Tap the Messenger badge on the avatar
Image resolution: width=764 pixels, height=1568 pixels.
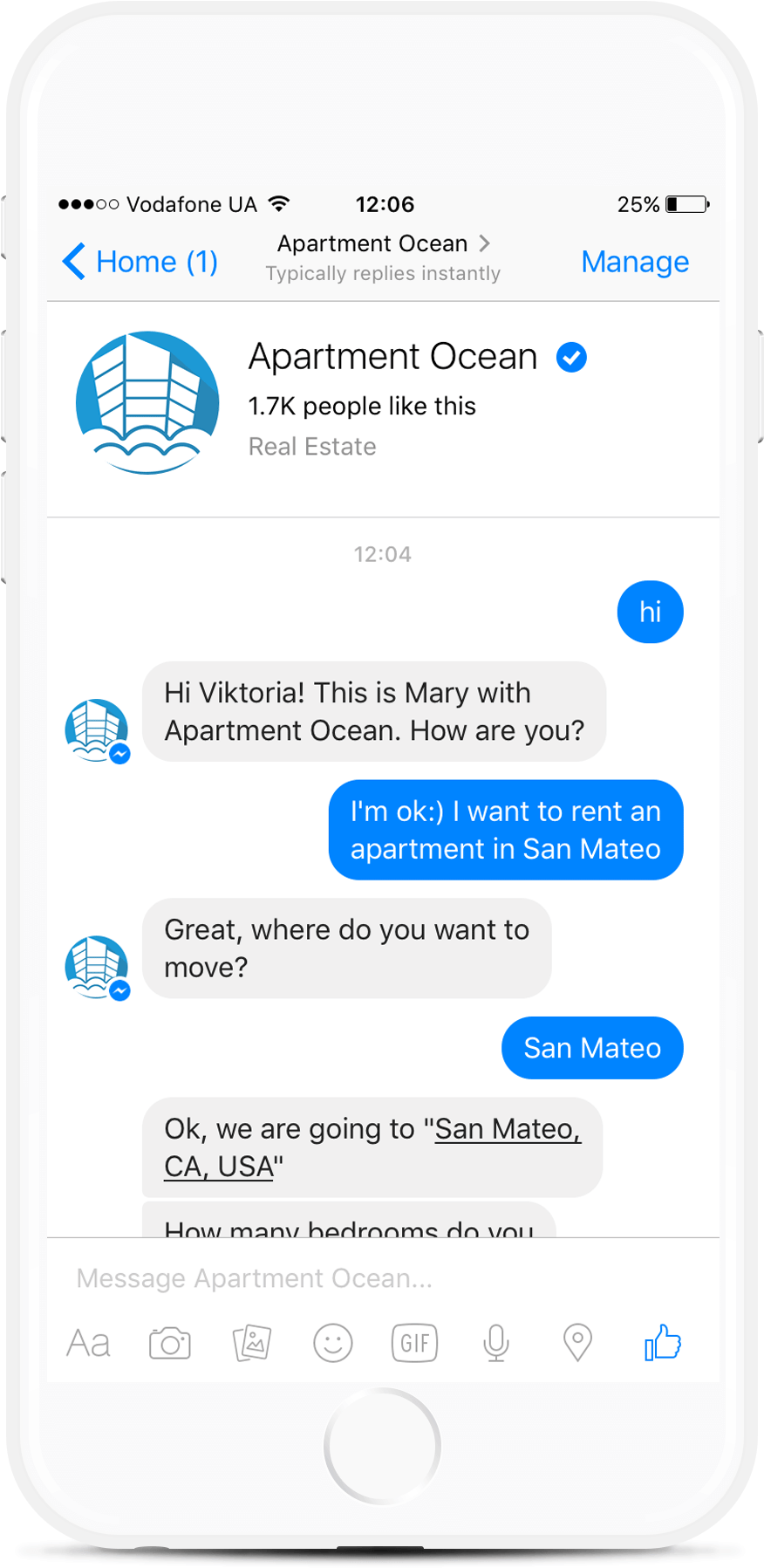click(x=120, y=756)
